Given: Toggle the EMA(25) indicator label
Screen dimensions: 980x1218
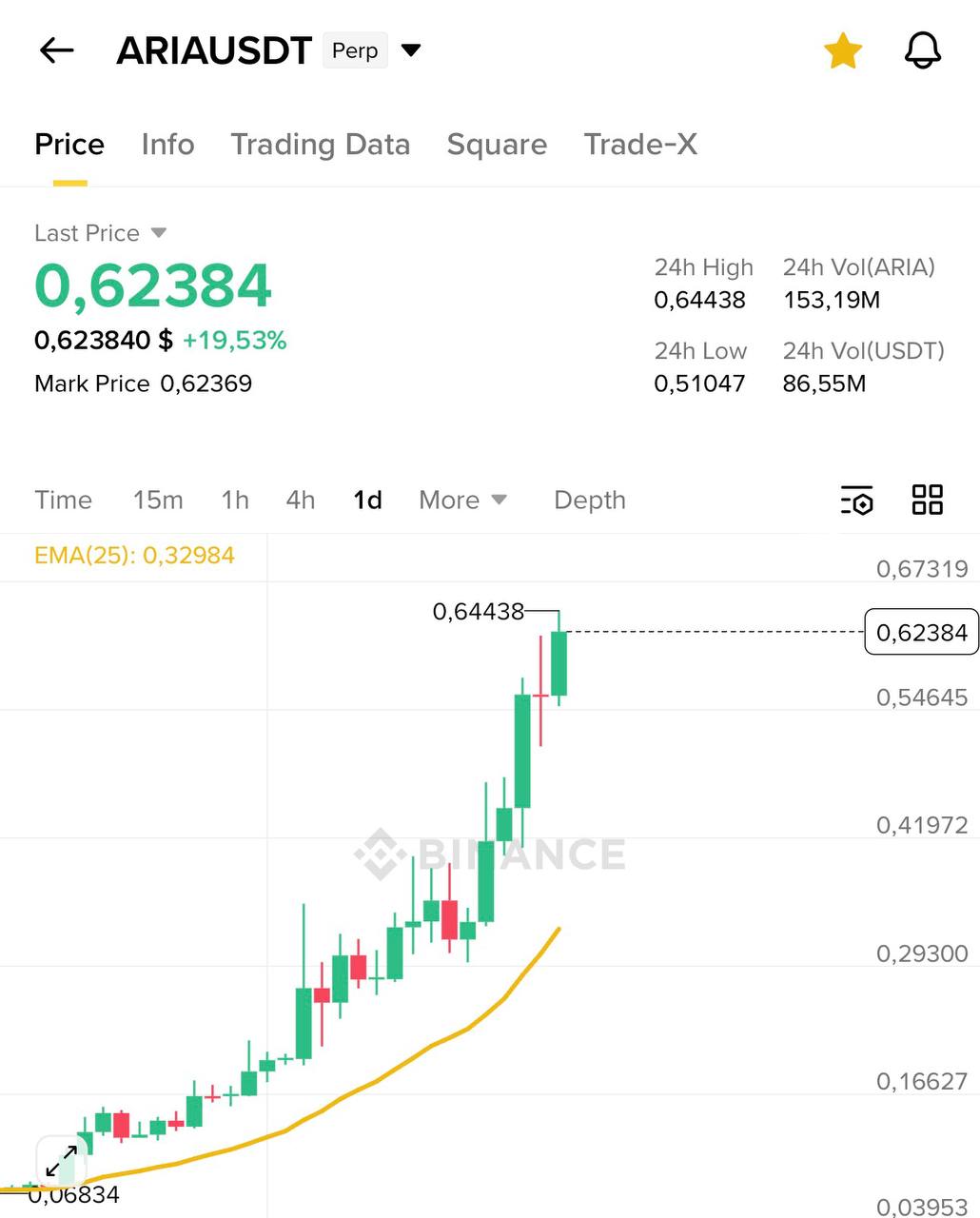Looking at the screenshot, I should point(133,555).
